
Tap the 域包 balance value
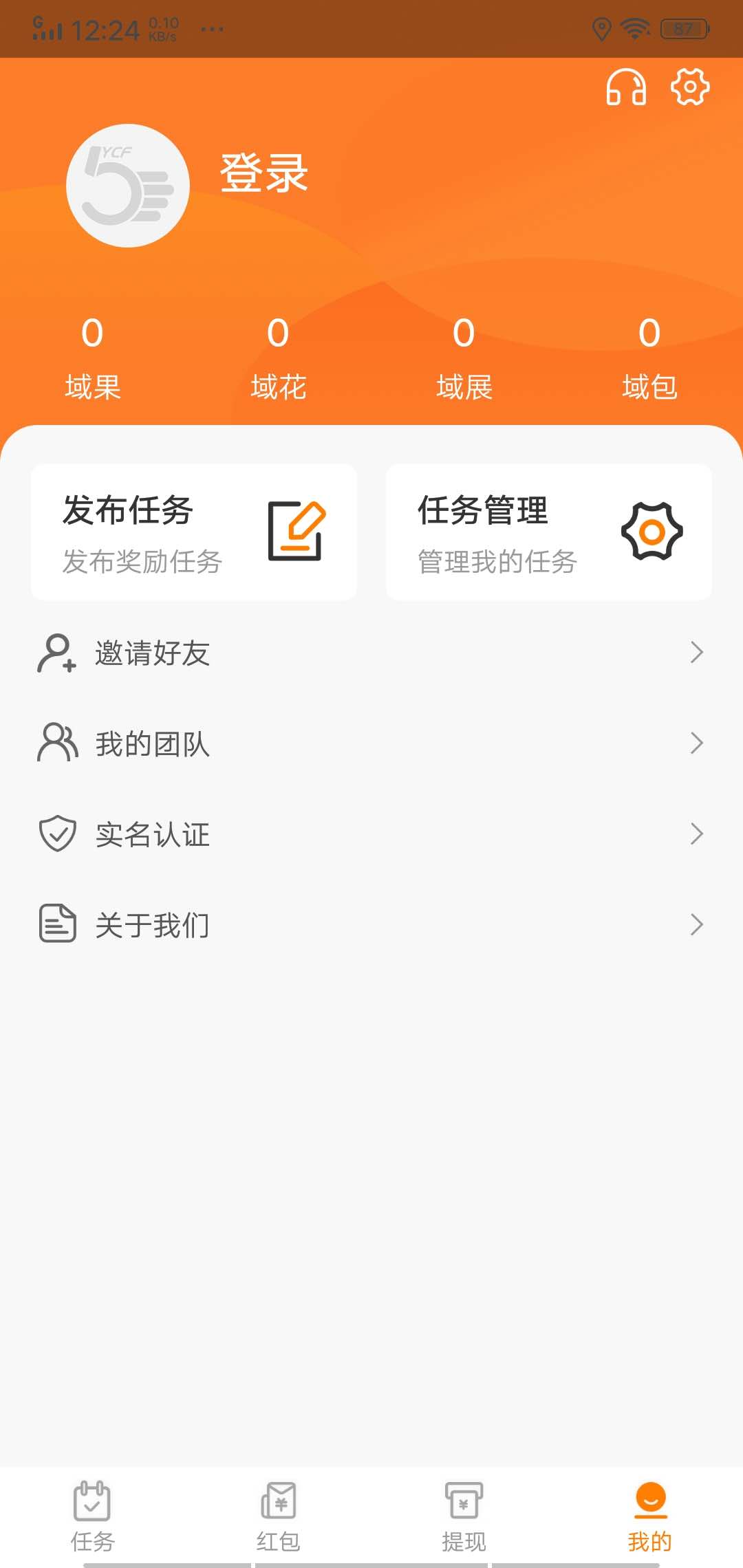coord(649,334)
